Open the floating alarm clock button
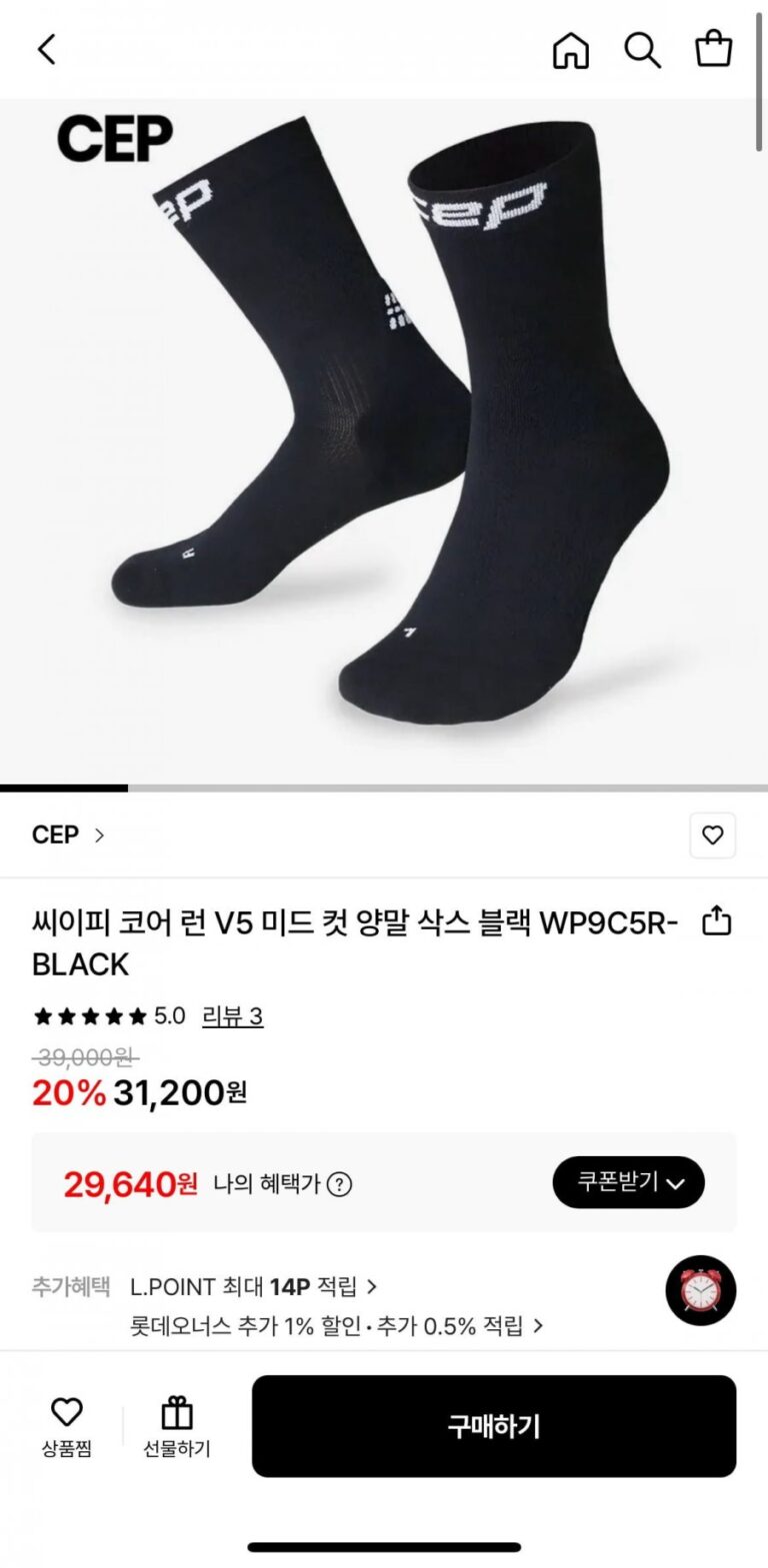This screenshot has height=1568, width=768. click(700, 1290)
